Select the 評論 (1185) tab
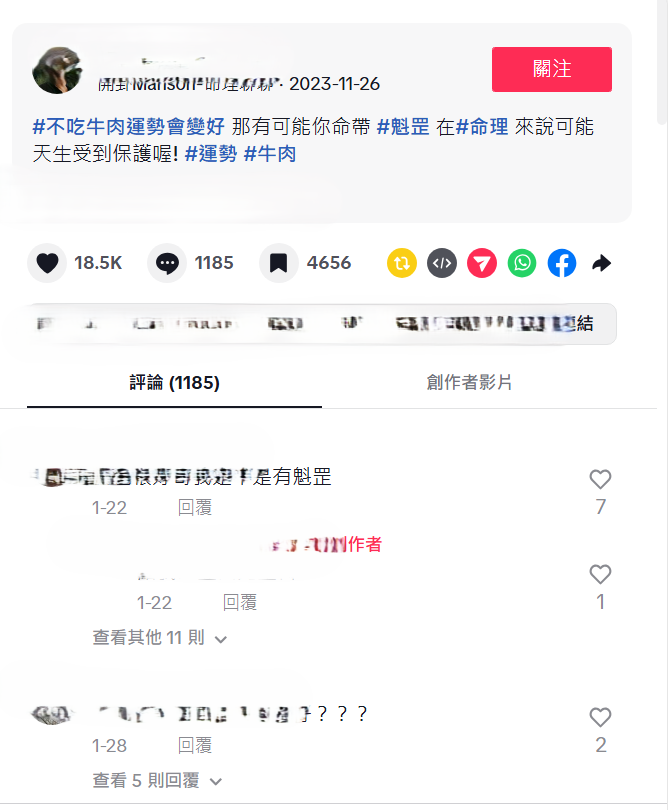 click(174, 382)
